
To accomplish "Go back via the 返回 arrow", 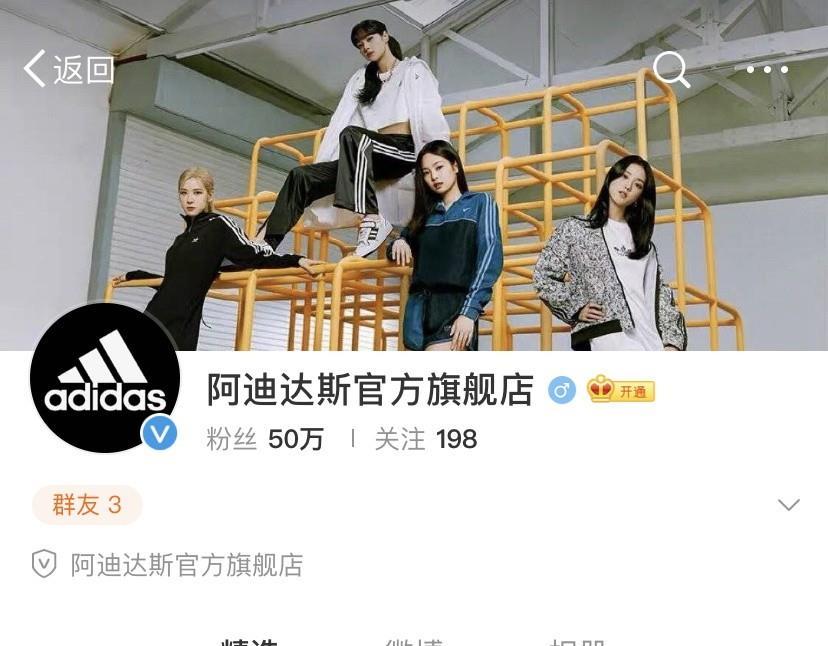I will click(68, 69).
